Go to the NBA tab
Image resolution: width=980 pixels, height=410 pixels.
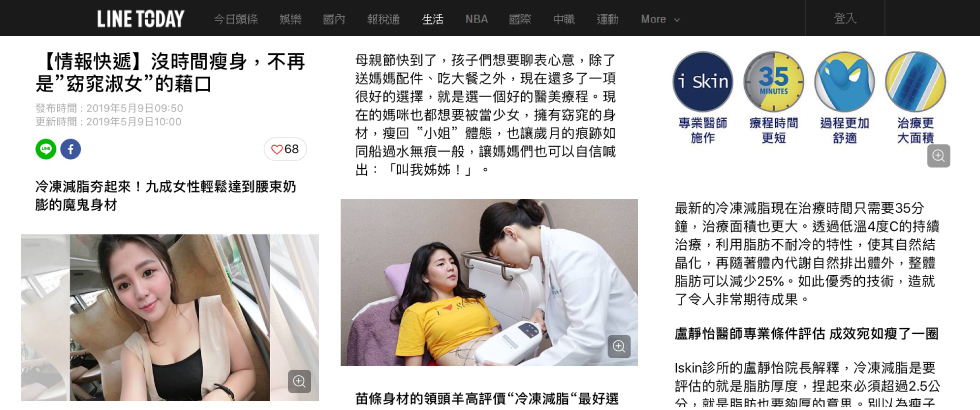tap(476, 19)
